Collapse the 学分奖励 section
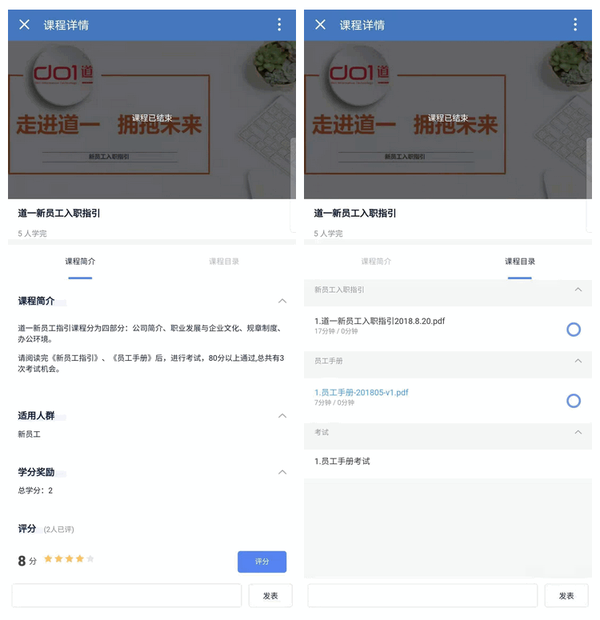This screenshot has height=620, width=600. click(282, 472)
